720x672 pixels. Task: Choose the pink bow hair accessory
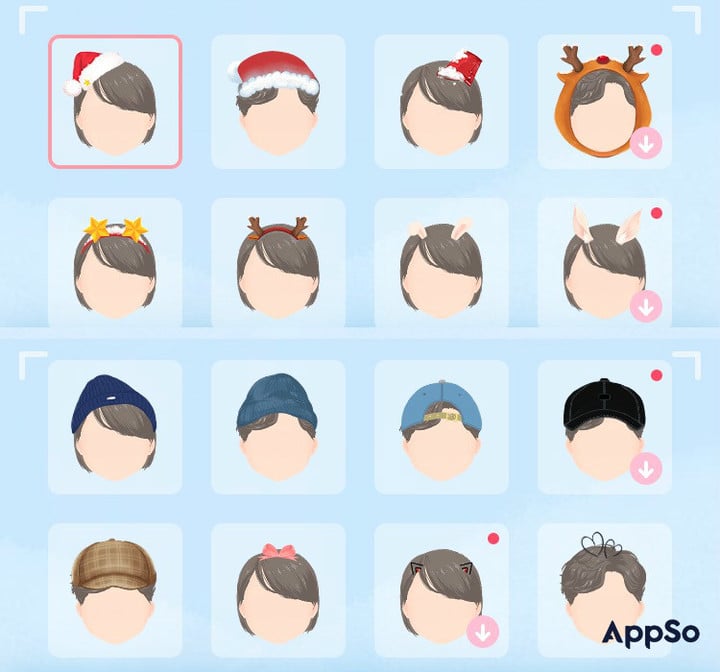click(x=278, y=590)
